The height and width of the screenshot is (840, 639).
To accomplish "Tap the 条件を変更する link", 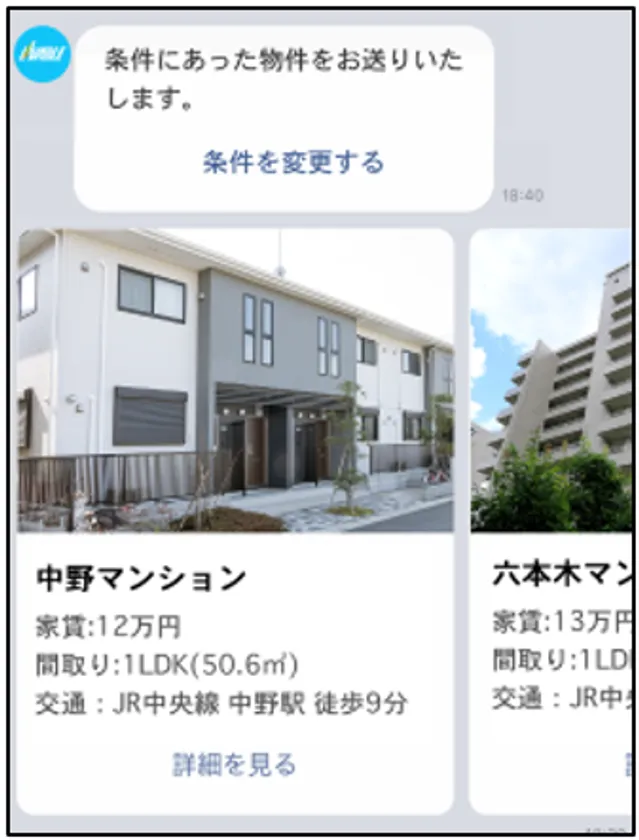I will coord(293,162).
